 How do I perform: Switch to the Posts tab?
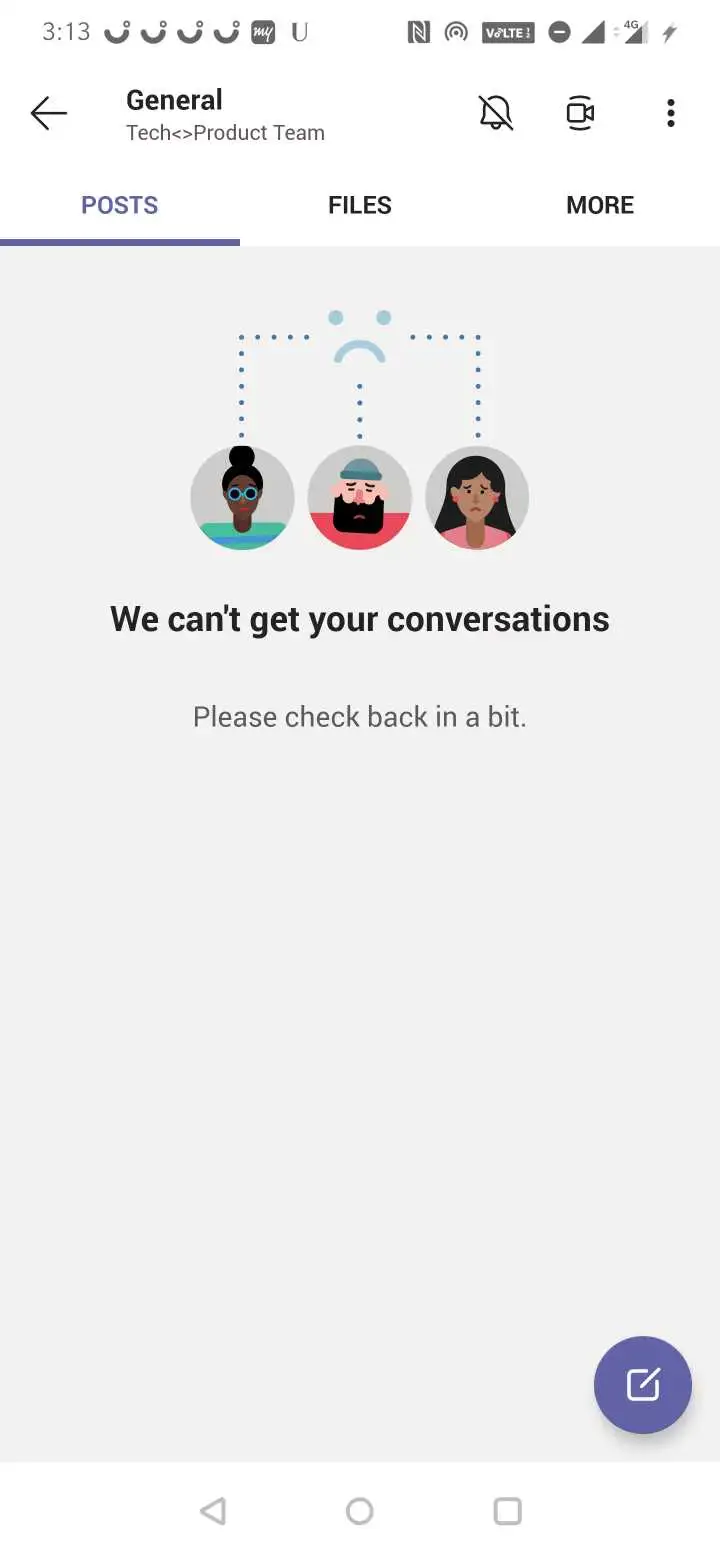click(x=120, y=205)
